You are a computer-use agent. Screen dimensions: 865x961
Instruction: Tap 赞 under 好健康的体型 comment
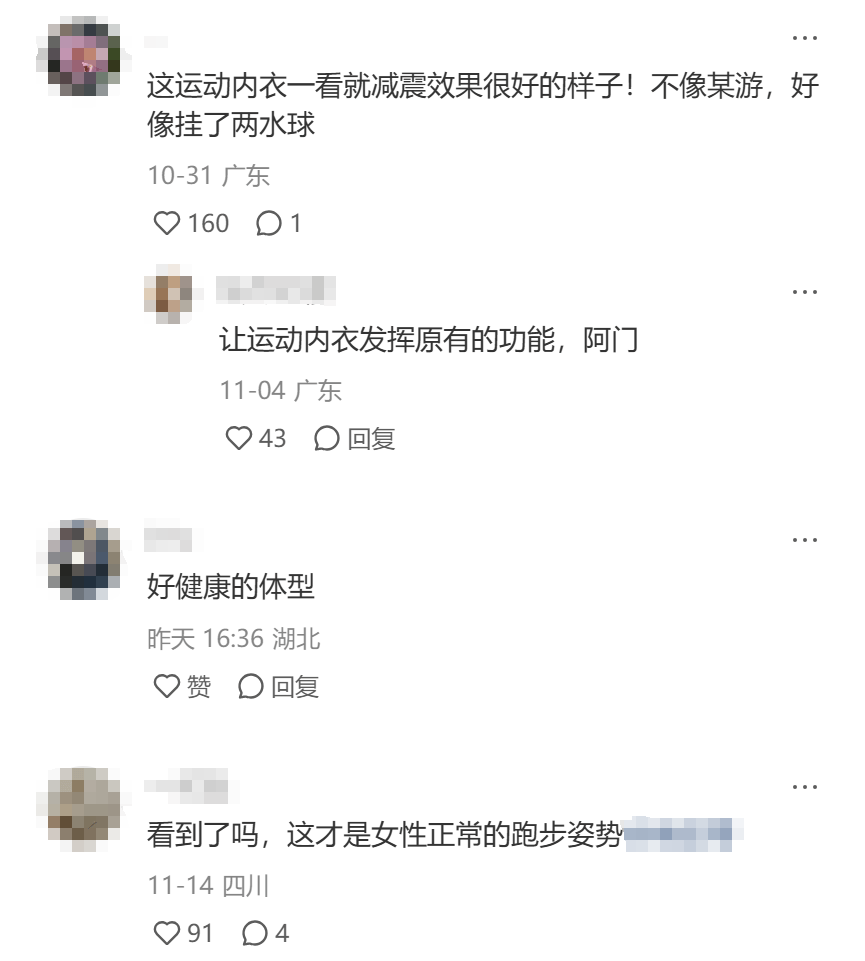tap(182, 686)
